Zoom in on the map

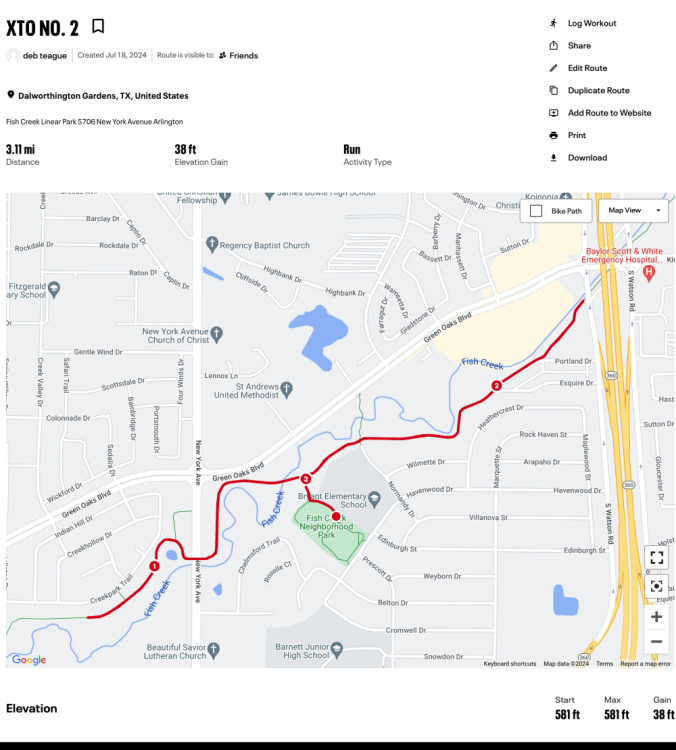coord(656,617)
